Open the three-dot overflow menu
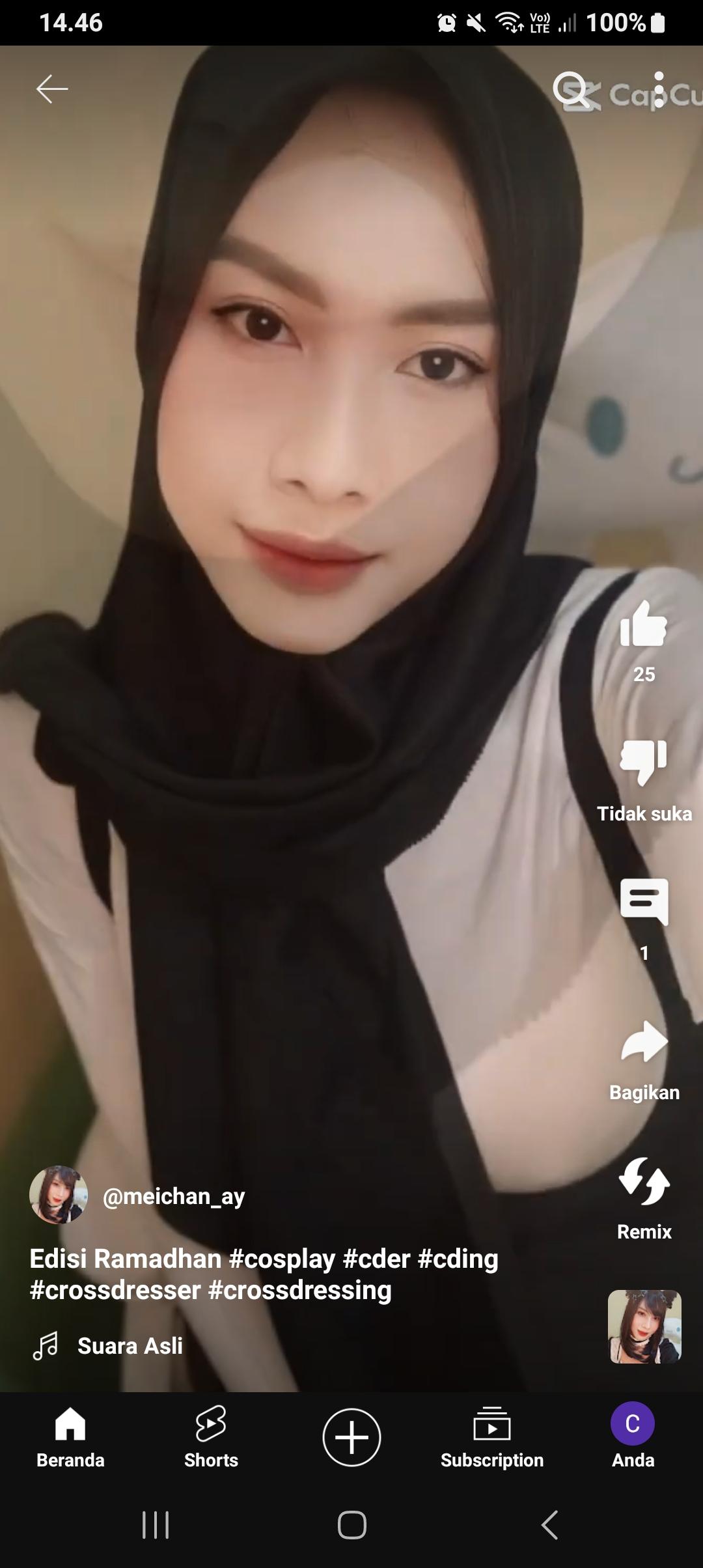This screenshot has width=703, height=1568. pos(659,89)
